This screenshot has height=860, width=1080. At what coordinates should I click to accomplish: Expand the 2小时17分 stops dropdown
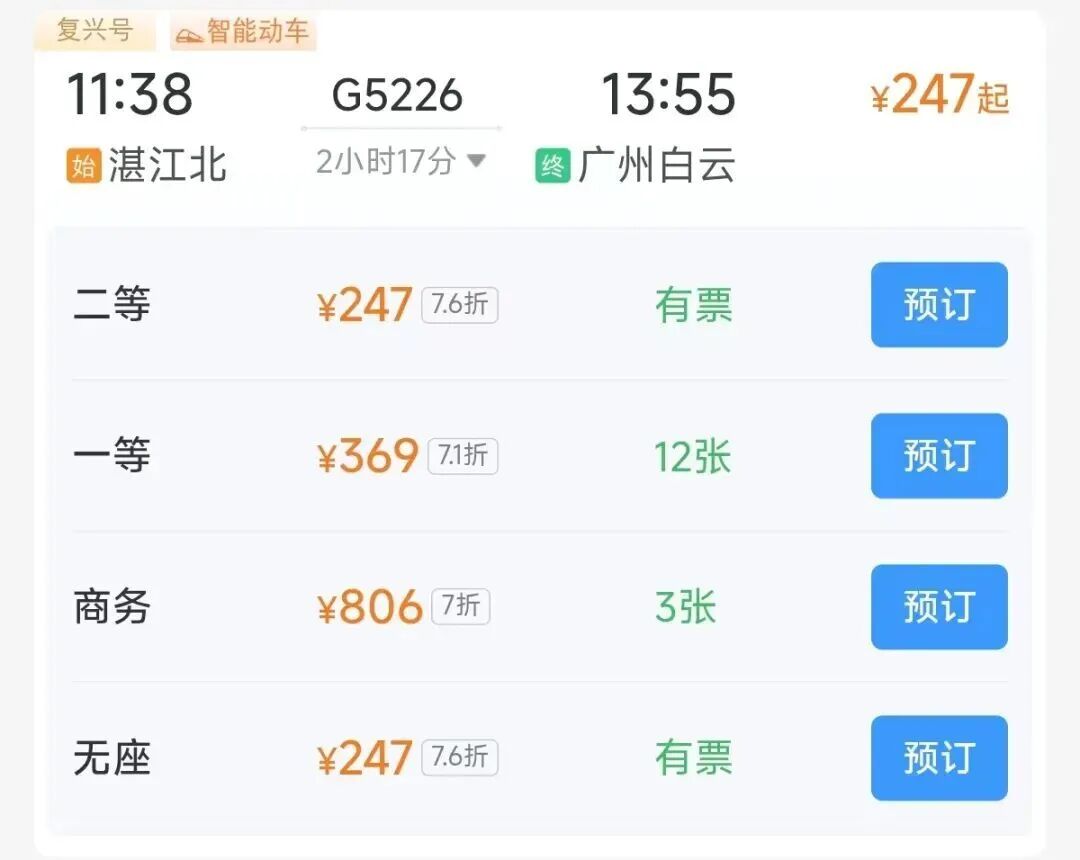tap(476, 161)
